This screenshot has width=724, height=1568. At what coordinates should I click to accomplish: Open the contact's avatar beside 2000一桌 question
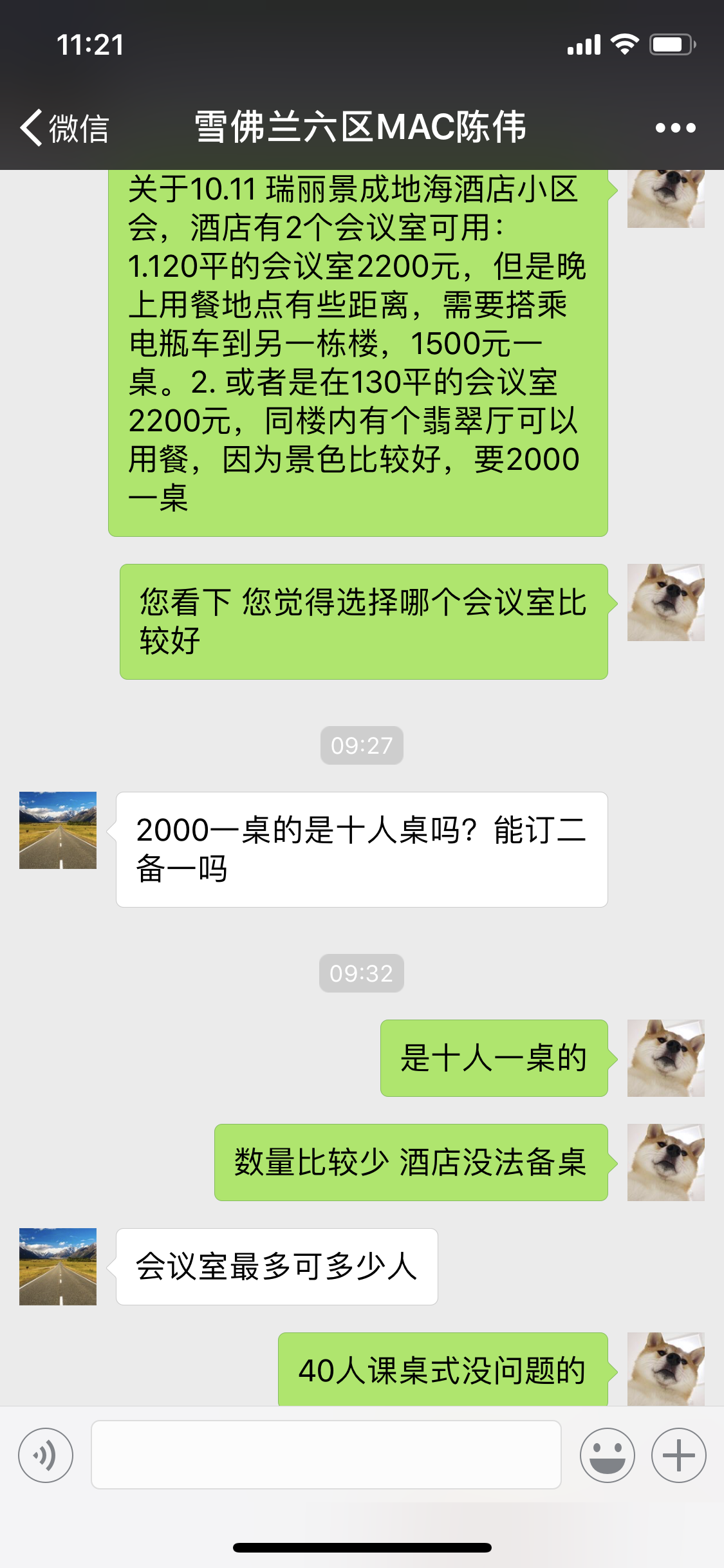tap(58, 830)
